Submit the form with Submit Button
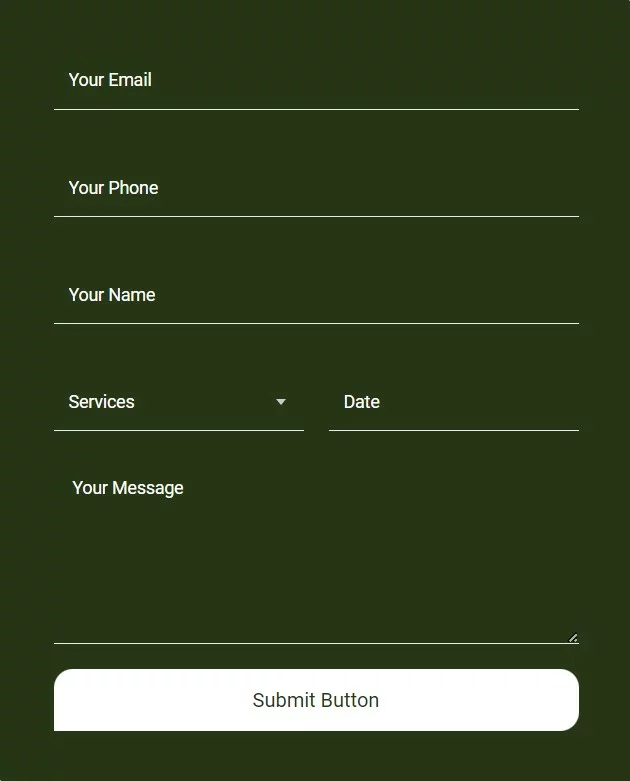The width and height of the screenshot is (630, 781). point(316,700)
